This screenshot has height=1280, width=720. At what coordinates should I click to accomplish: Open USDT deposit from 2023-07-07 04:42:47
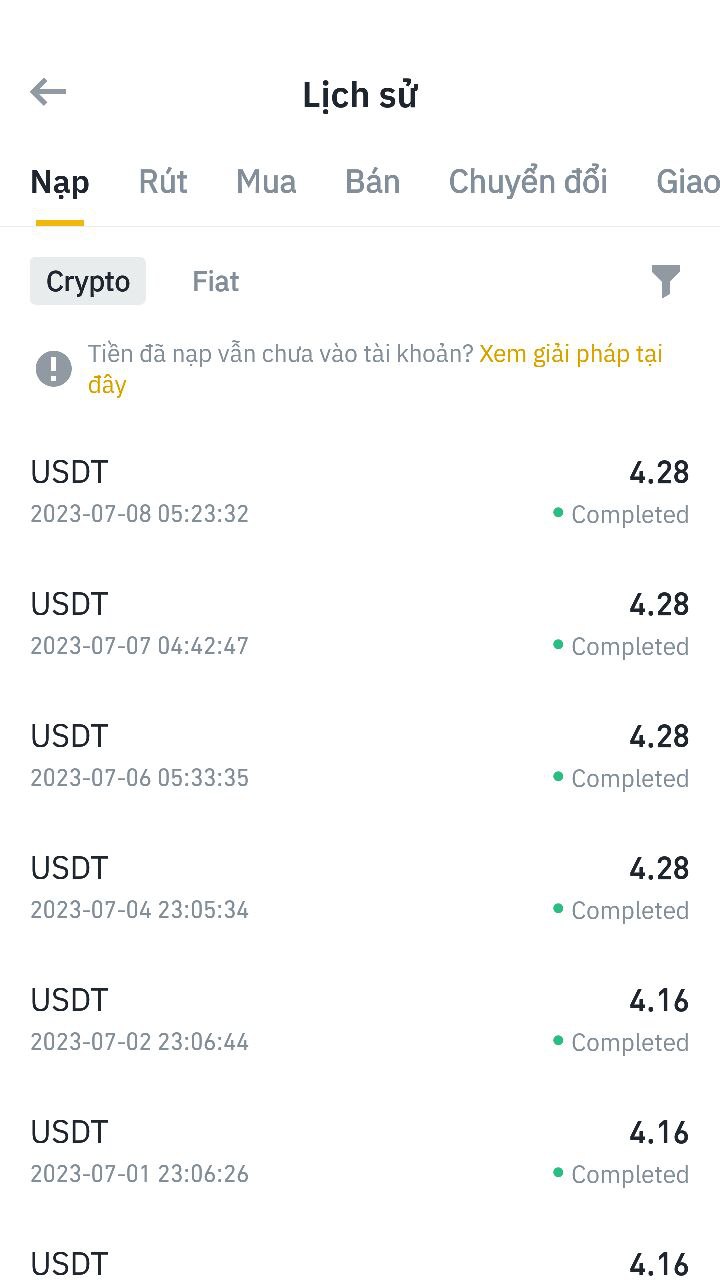[360, 624]
